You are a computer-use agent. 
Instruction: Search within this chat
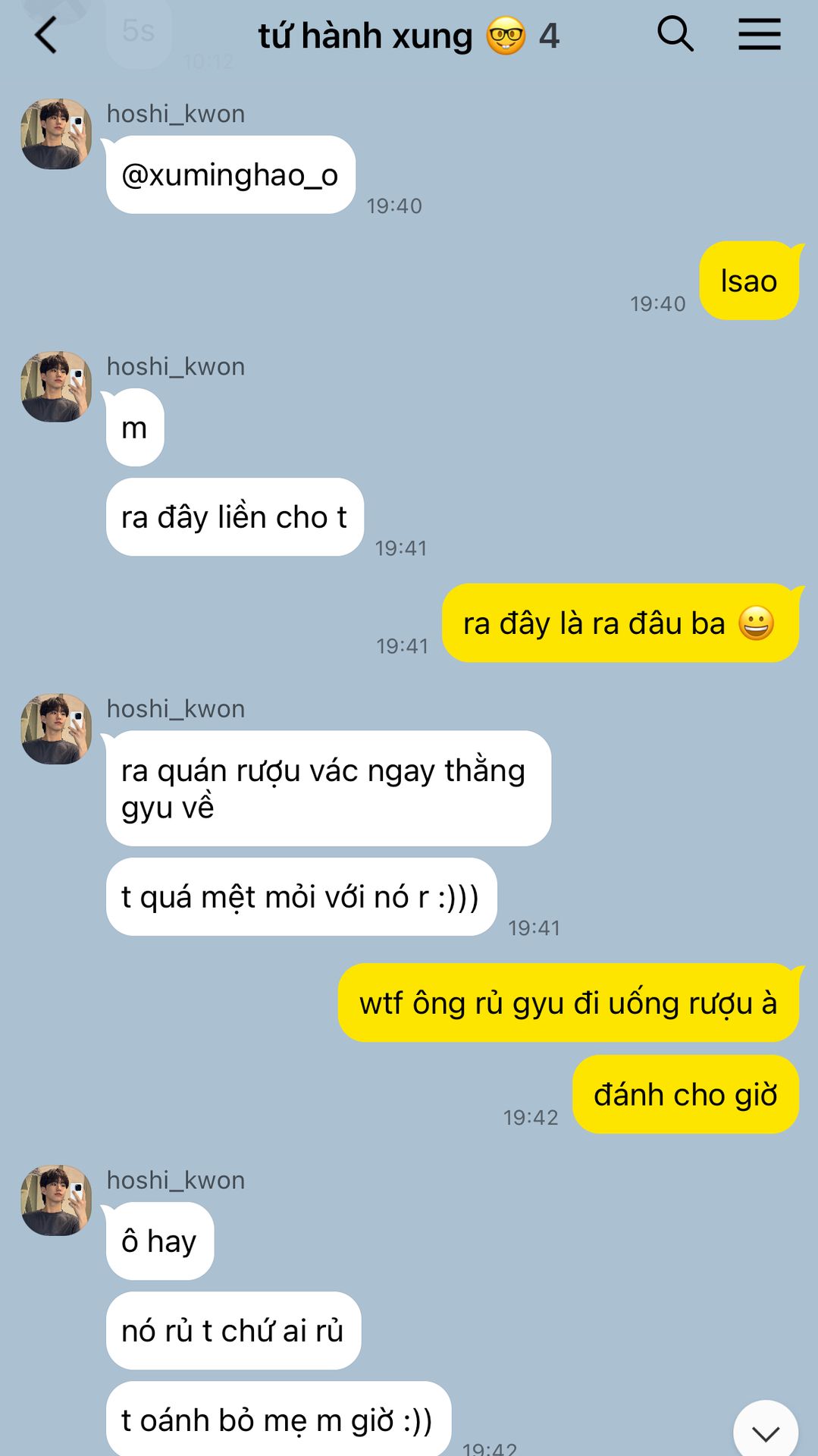tap(675, 34)
